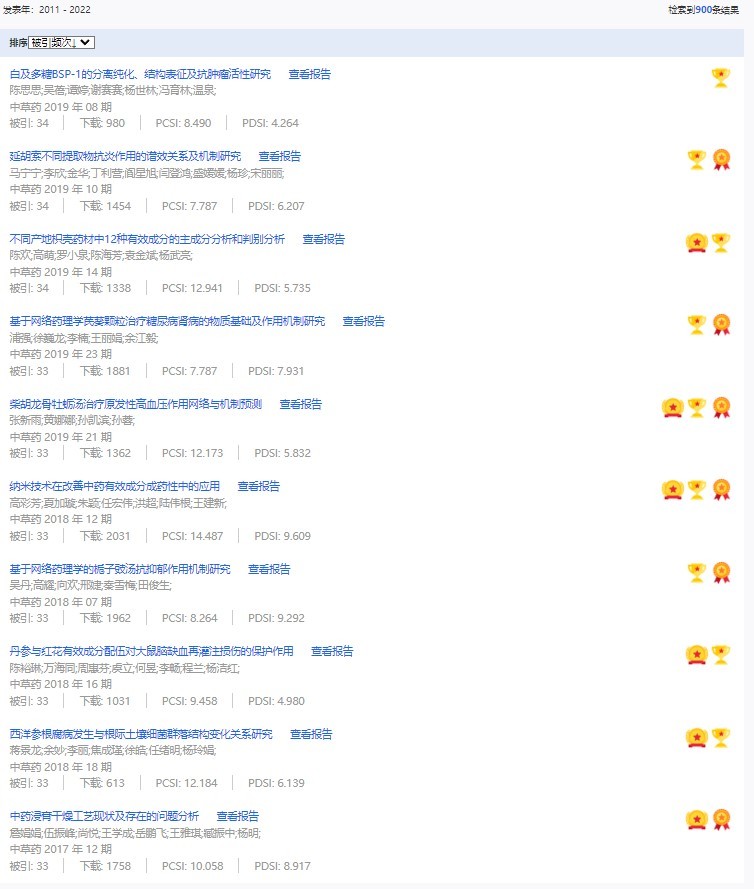Tap 查看报告 beside the 芪葵颗粒 article
The height and width of the screenshot is (889, 754).
click(364, 321)
